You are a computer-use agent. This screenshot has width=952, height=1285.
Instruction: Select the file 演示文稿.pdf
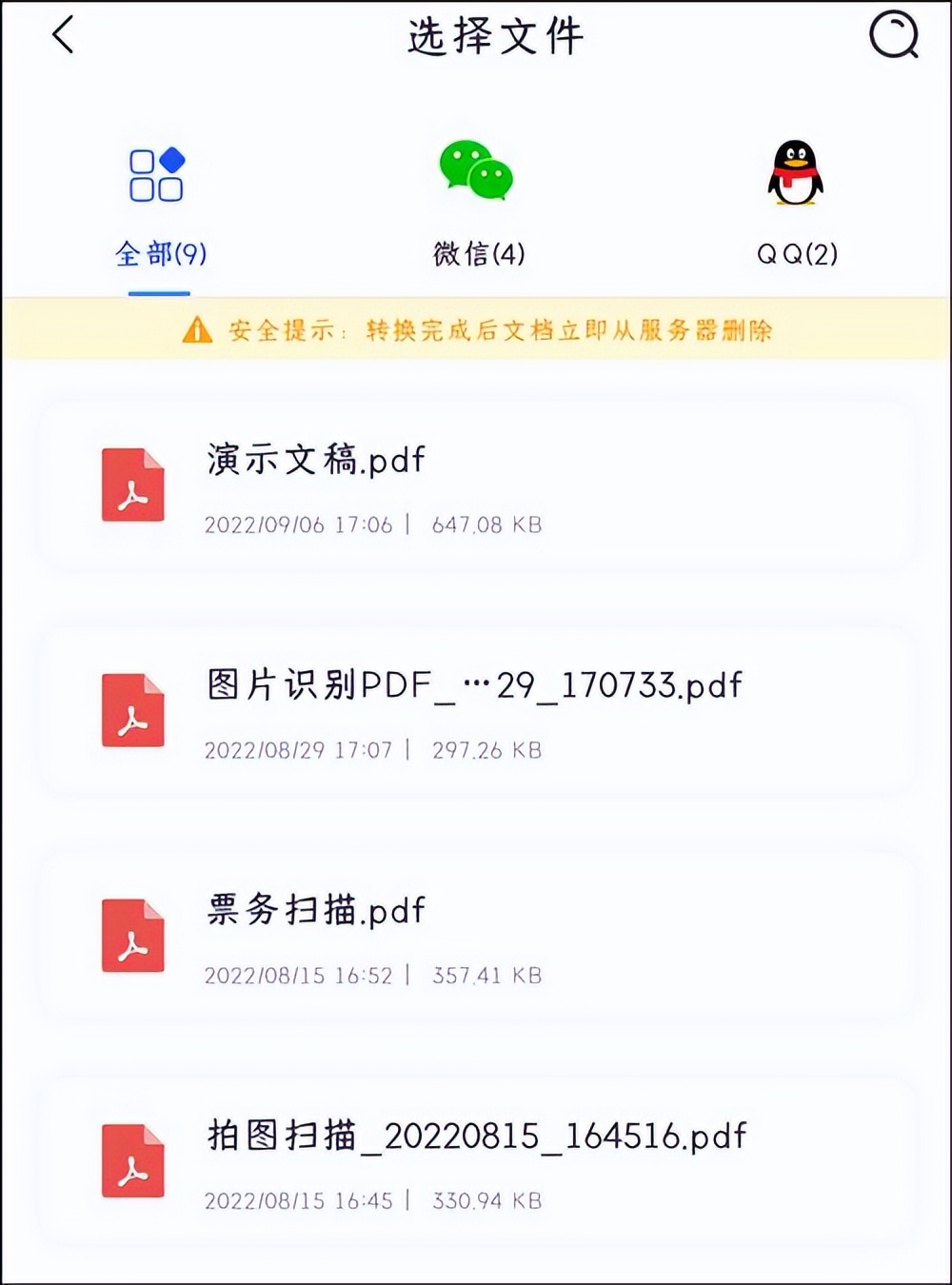coord(476,487)
